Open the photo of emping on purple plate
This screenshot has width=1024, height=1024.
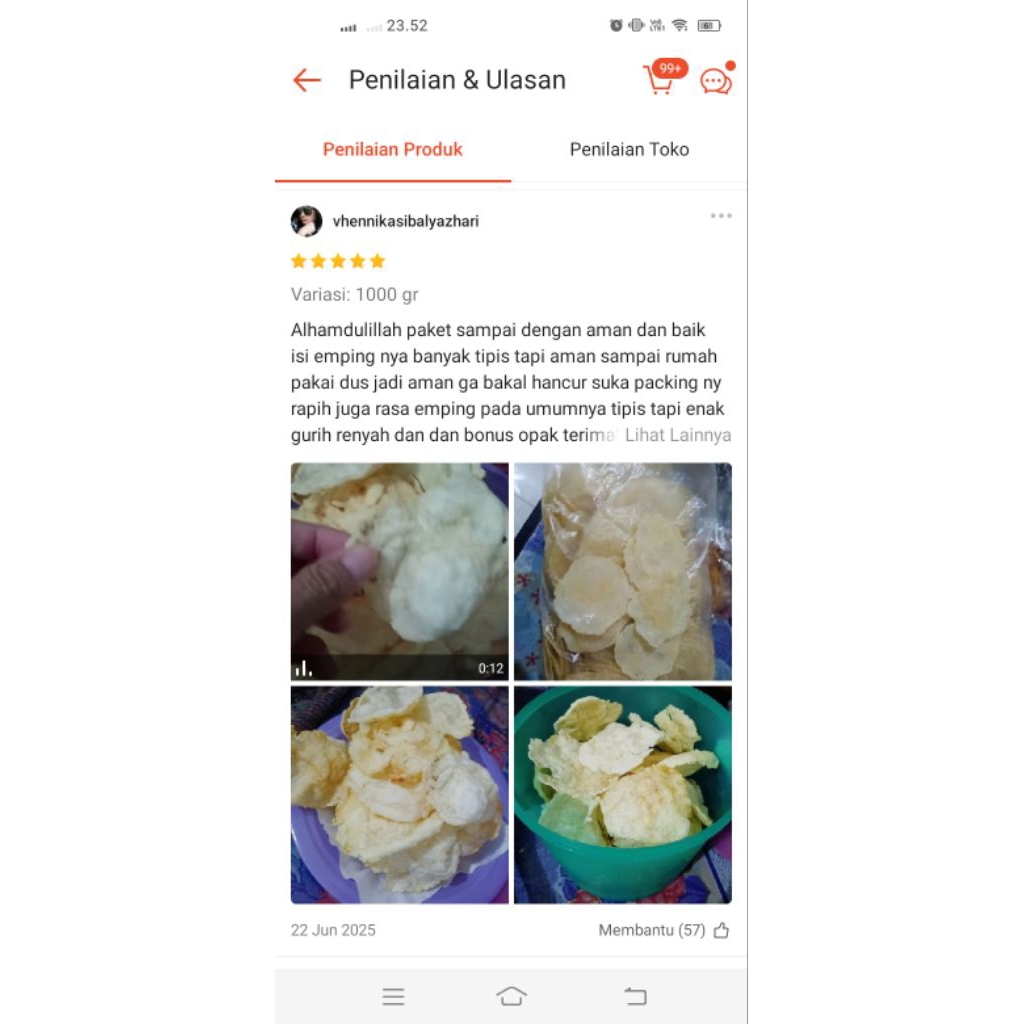399,794
